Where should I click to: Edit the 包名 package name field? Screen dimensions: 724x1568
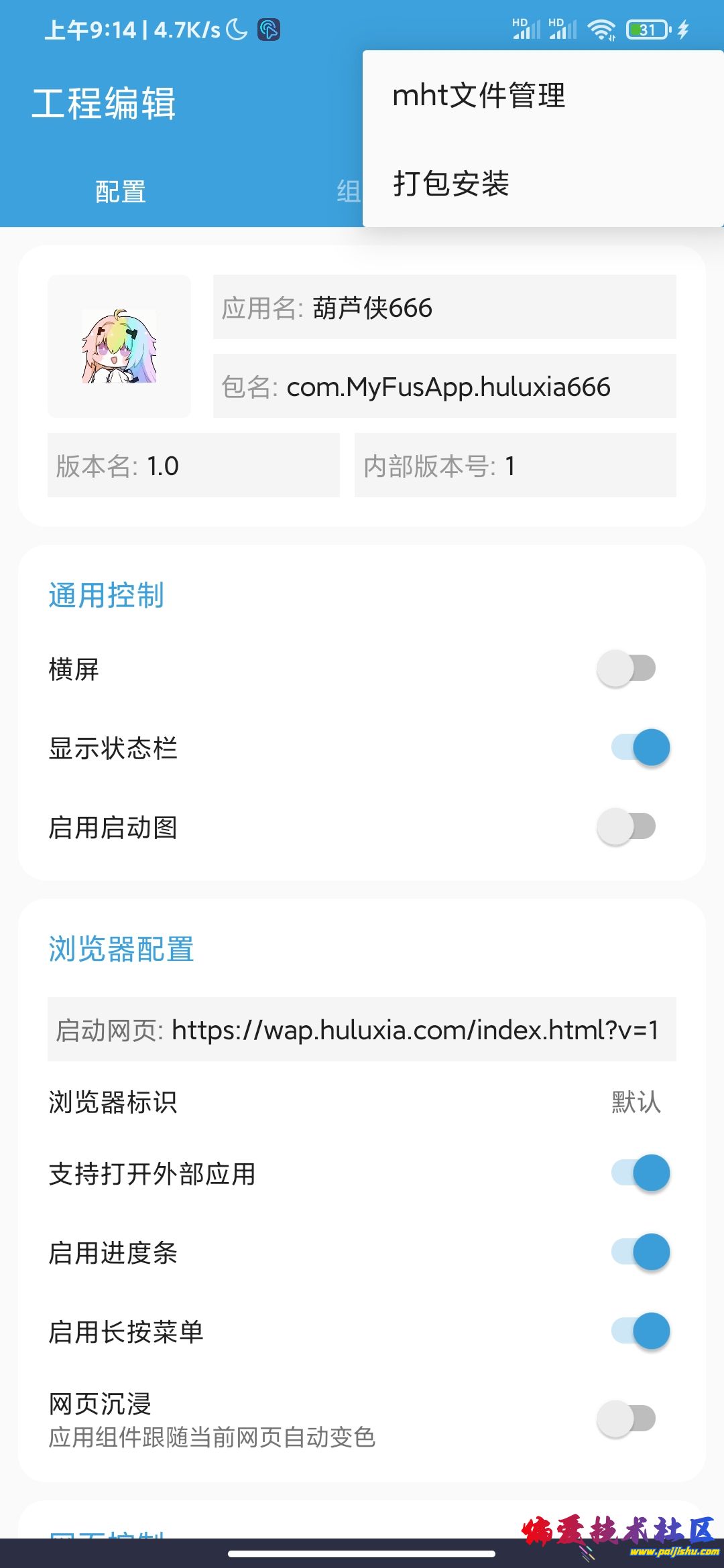(x=444, y=387)
